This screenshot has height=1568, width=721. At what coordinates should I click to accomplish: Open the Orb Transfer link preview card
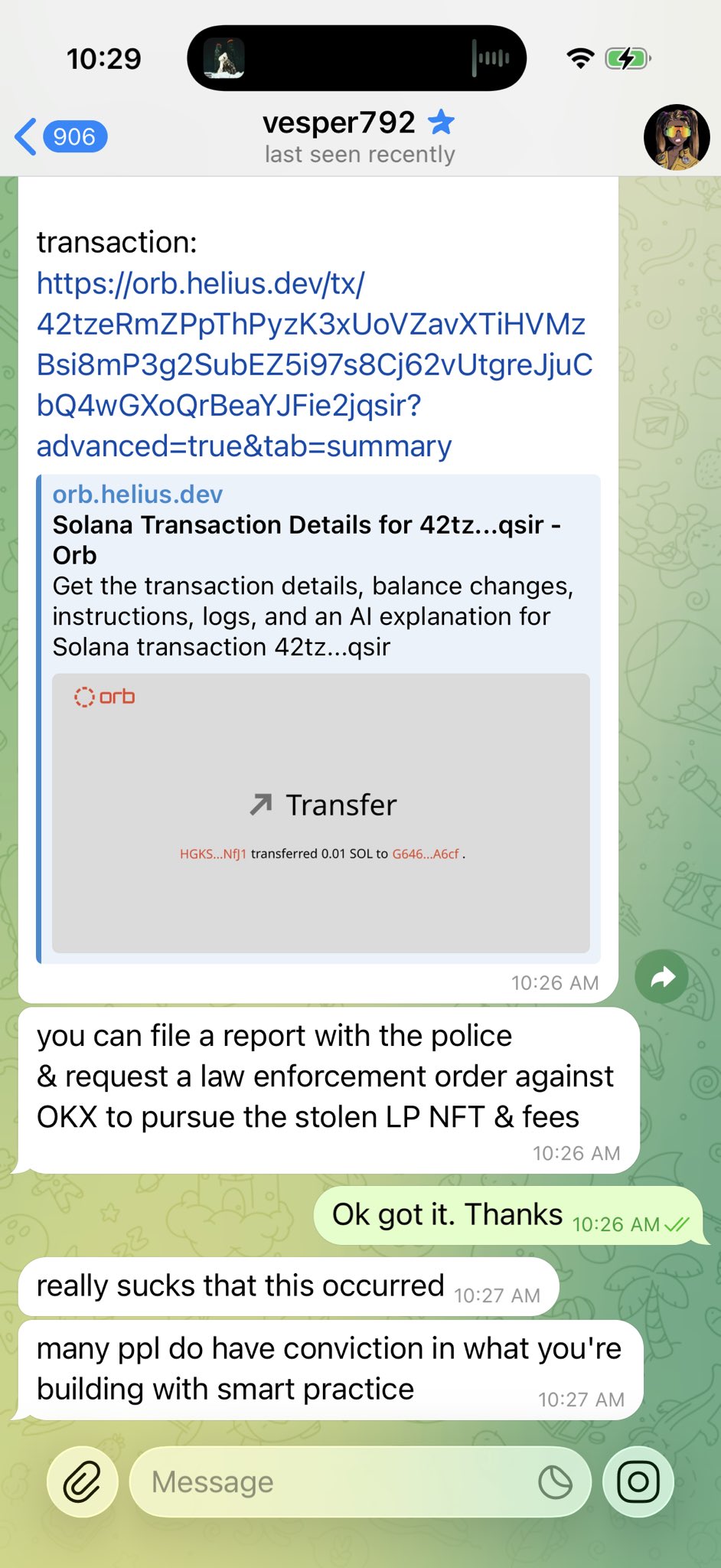coord(321,812)
